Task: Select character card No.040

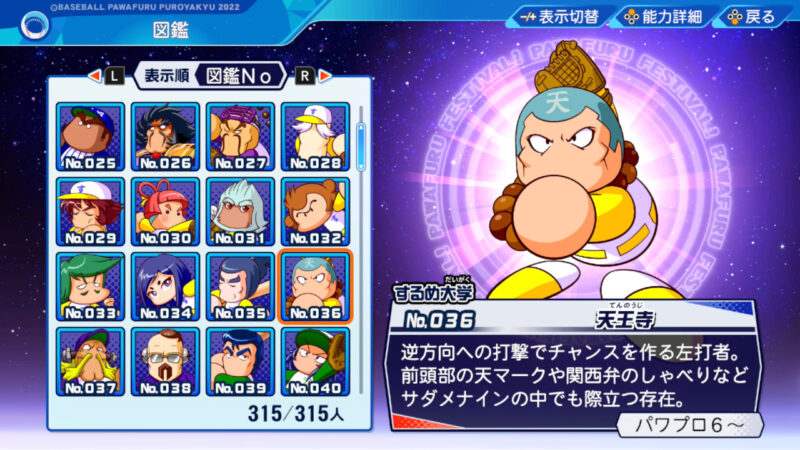Action: tap(314, 361)
